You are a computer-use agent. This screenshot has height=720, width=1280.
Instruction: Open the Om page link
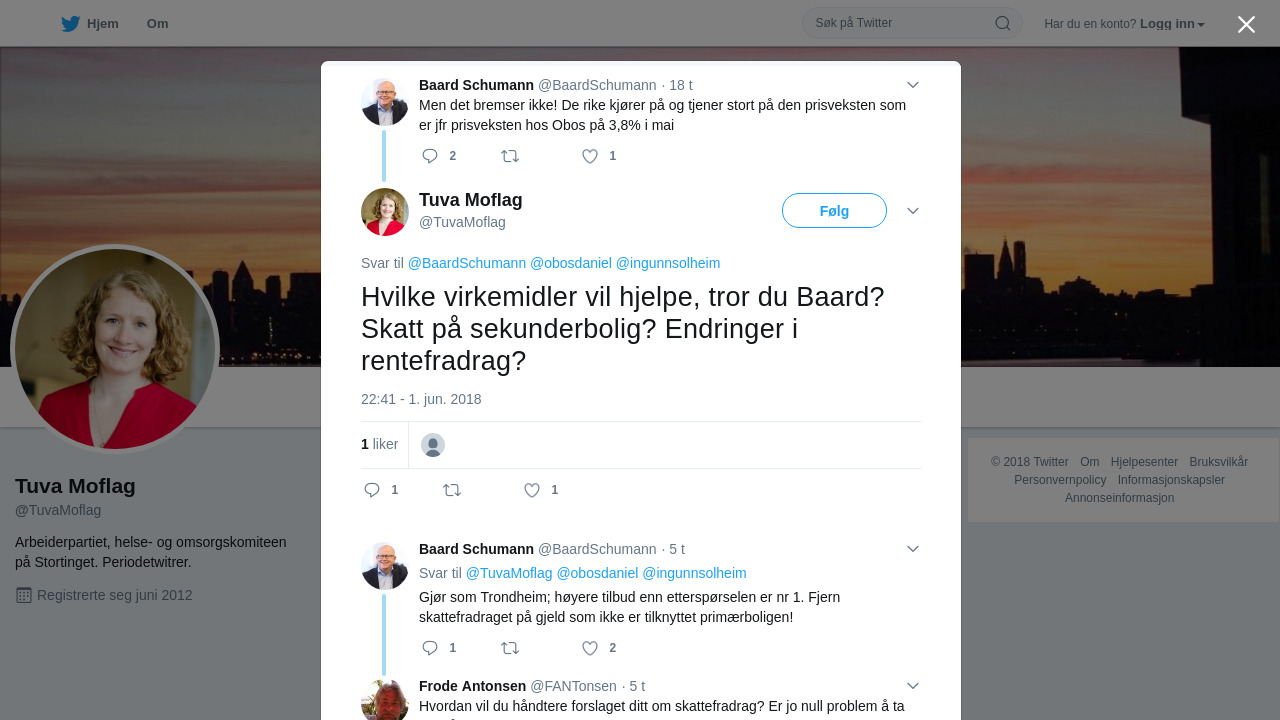click(x=157, y=24)
